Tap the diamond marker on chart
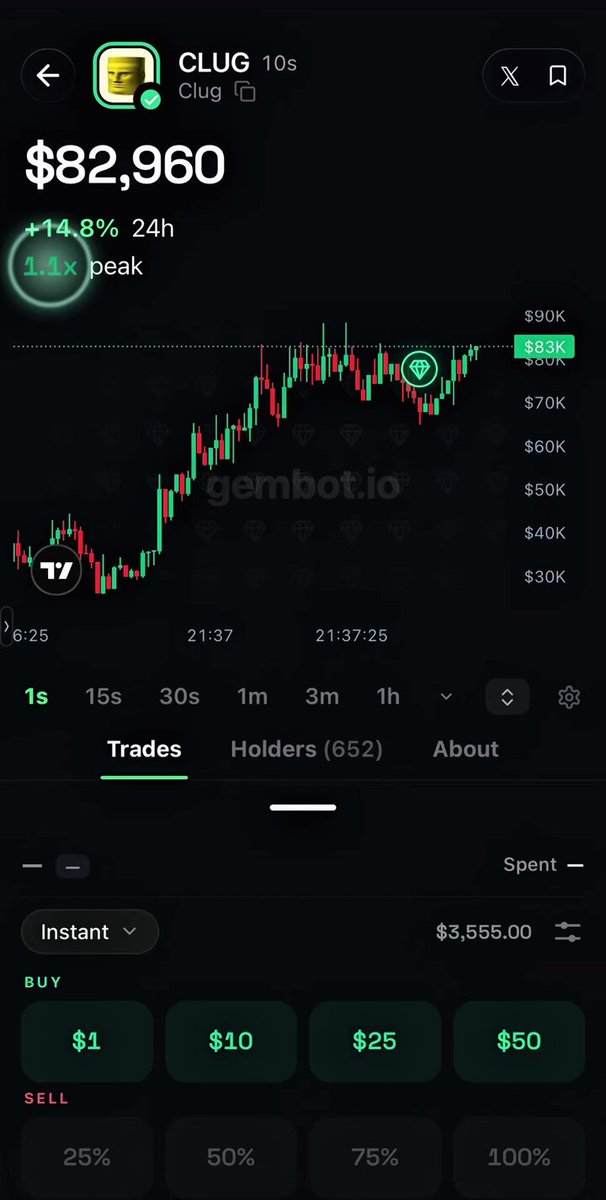This screenshot has width=606, height=1200. coord(420,369)
